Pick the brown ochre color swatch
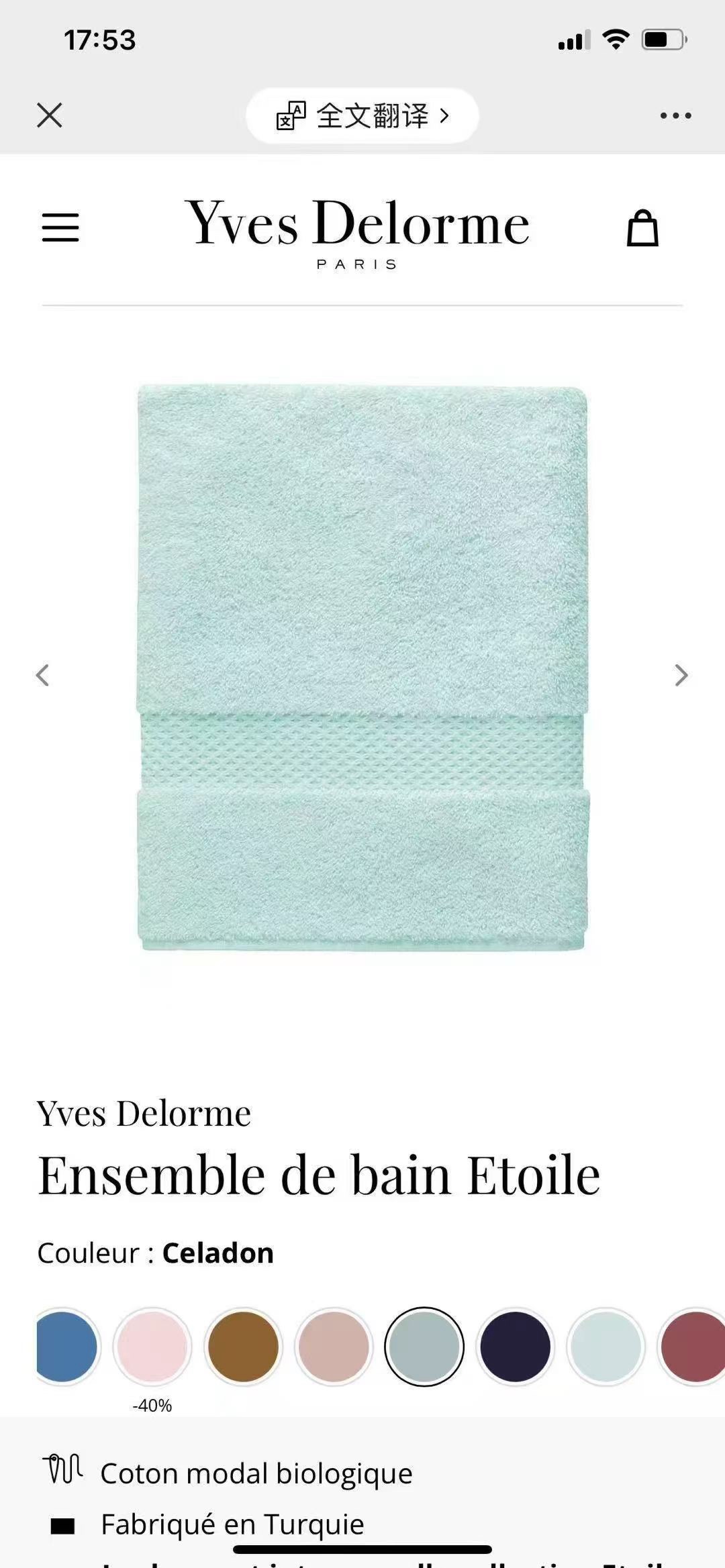 (243, 1347)
